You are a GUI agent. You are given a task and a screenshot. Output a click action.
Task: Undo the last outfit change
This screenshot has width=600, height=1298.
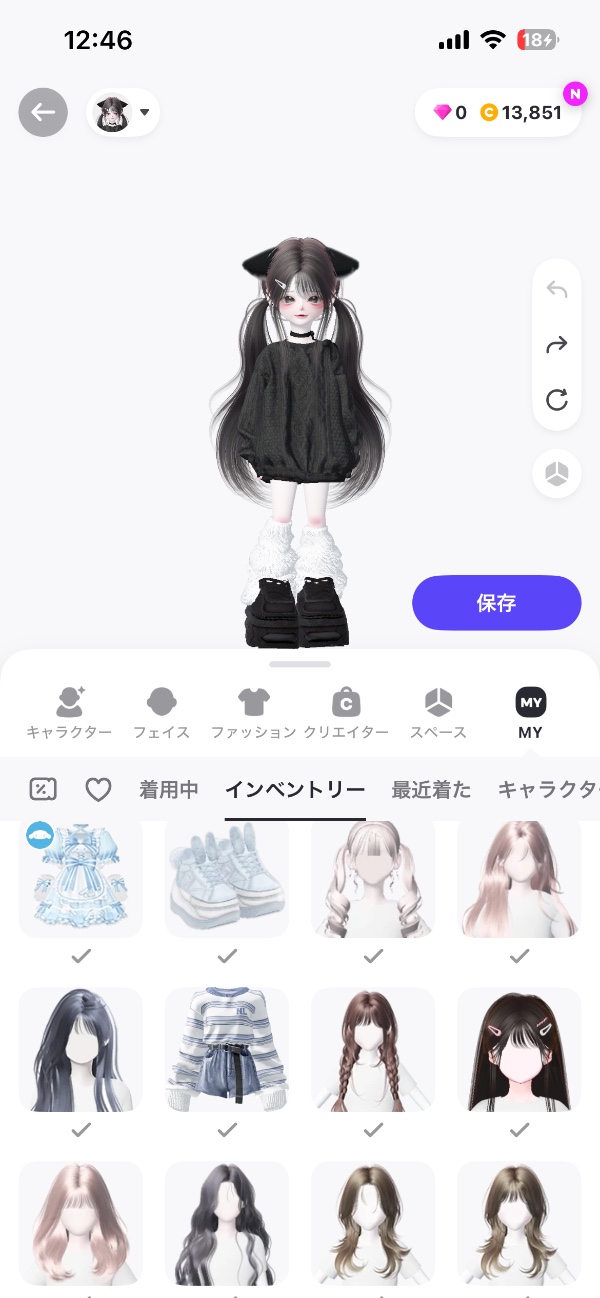557,290
